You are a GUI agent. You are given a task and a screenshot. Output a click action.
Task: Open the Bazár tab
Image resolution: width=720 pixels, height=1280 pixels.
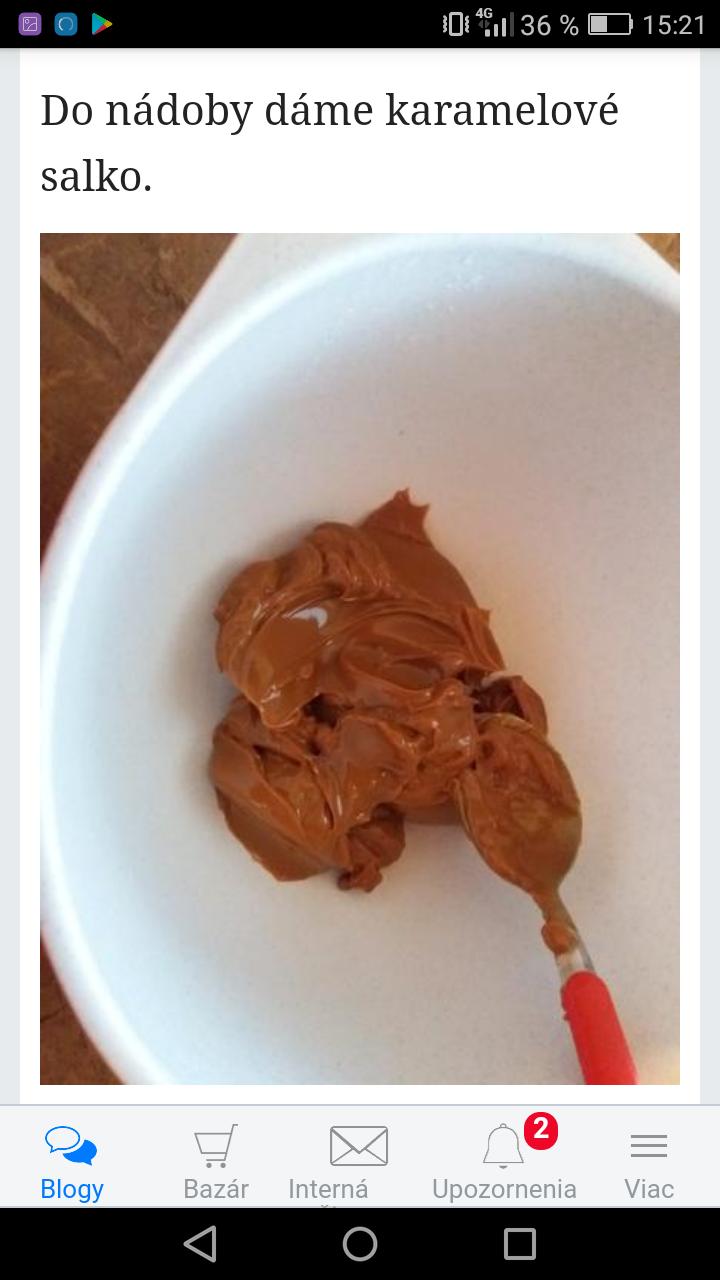pyautogui.click(x=216, y=1160)
